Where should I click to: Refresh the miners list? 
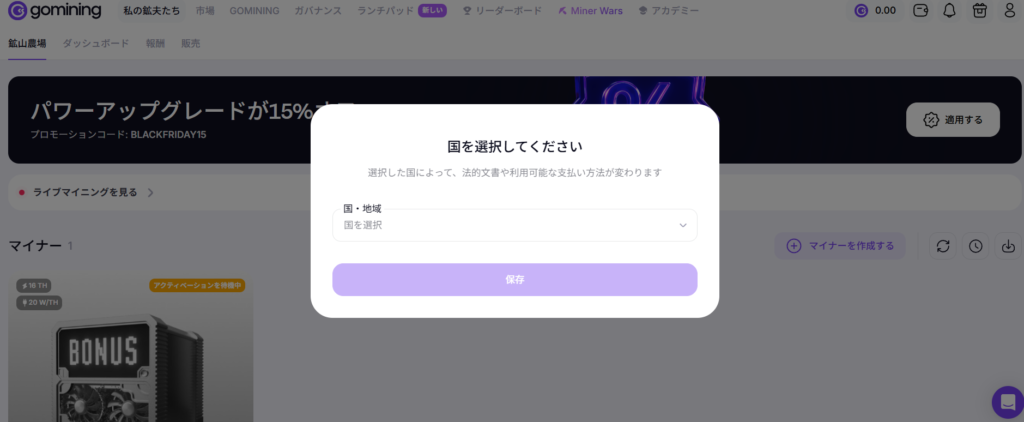[943, 246]
